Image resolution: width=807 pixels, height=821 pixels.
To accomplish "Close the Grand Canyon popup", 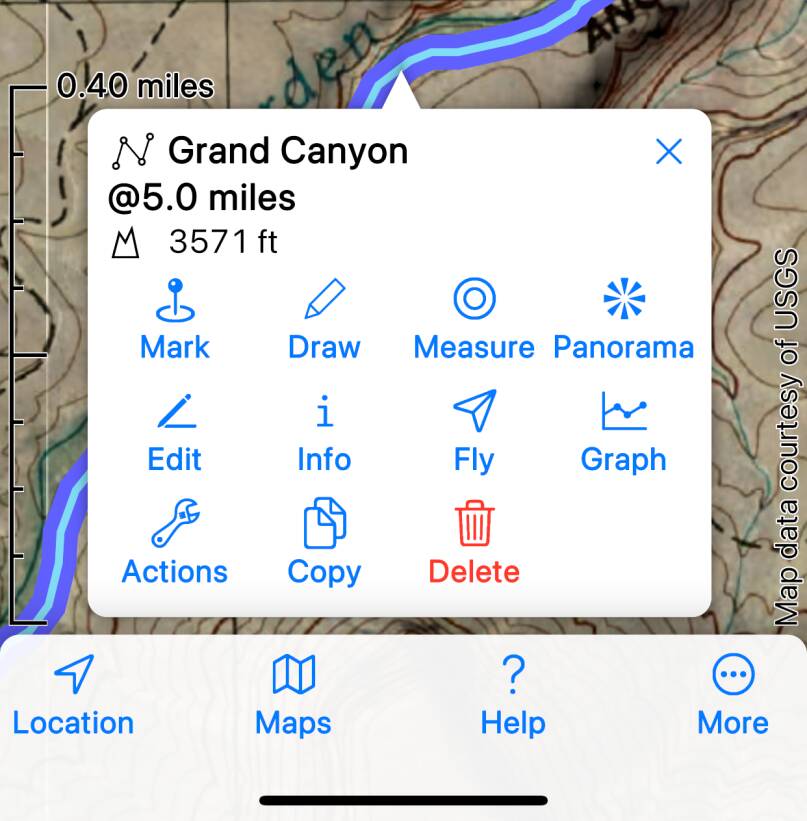I will click(x=668, y=152).
